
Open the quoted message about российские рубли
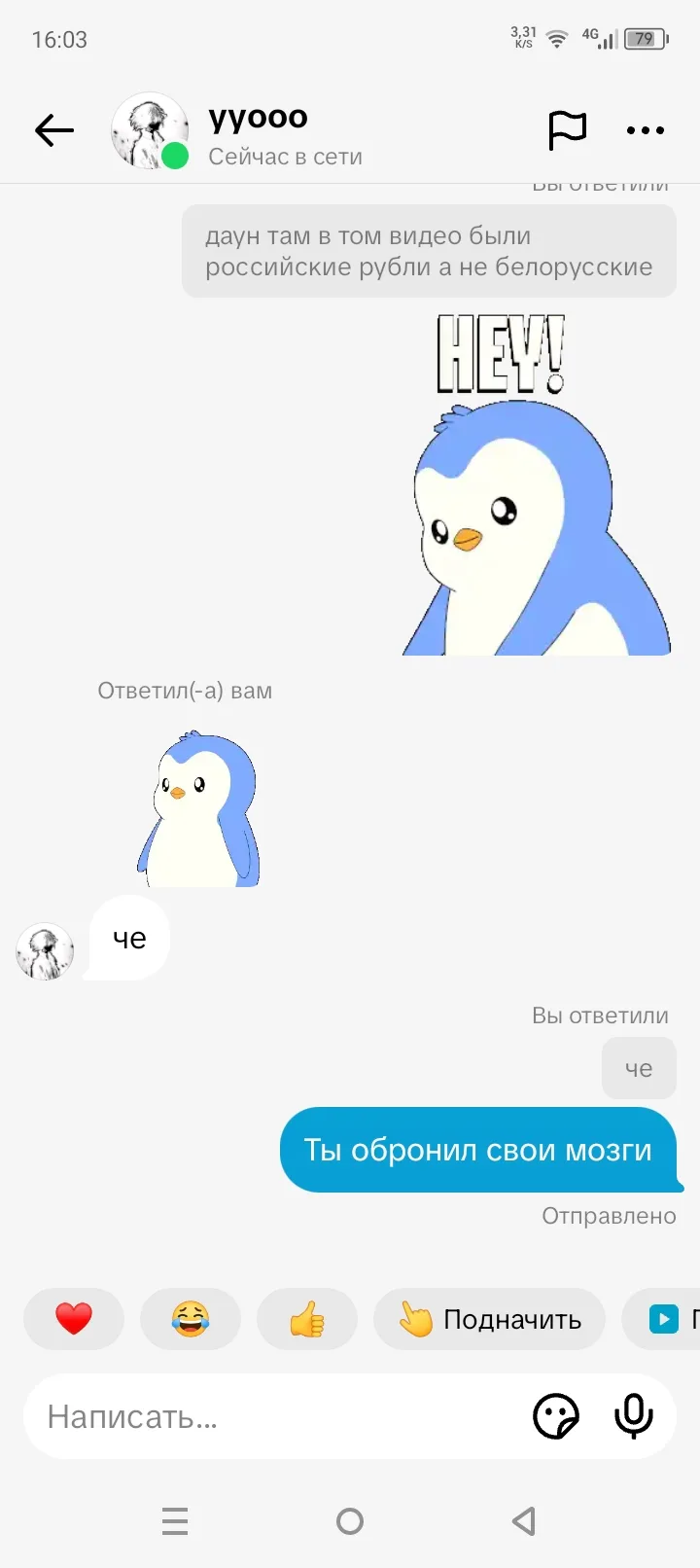coord(429,251)
